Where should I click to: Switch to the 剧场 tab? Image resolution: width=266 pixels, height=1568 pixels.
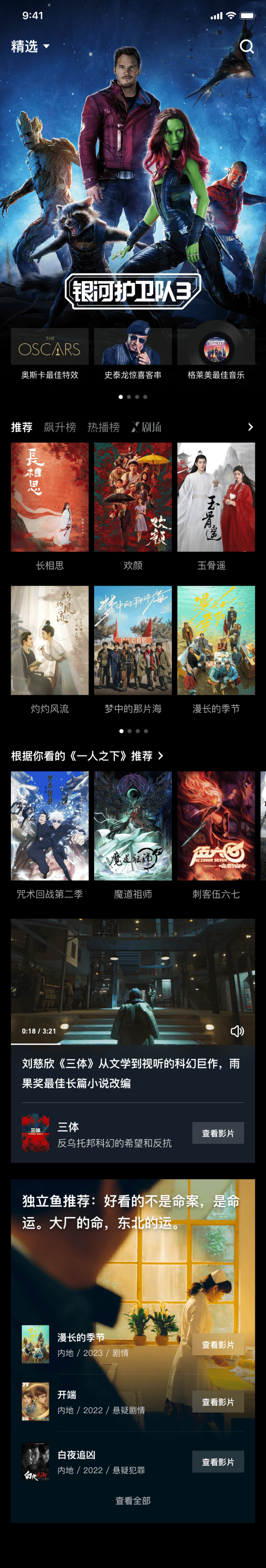tap(147, 427)
